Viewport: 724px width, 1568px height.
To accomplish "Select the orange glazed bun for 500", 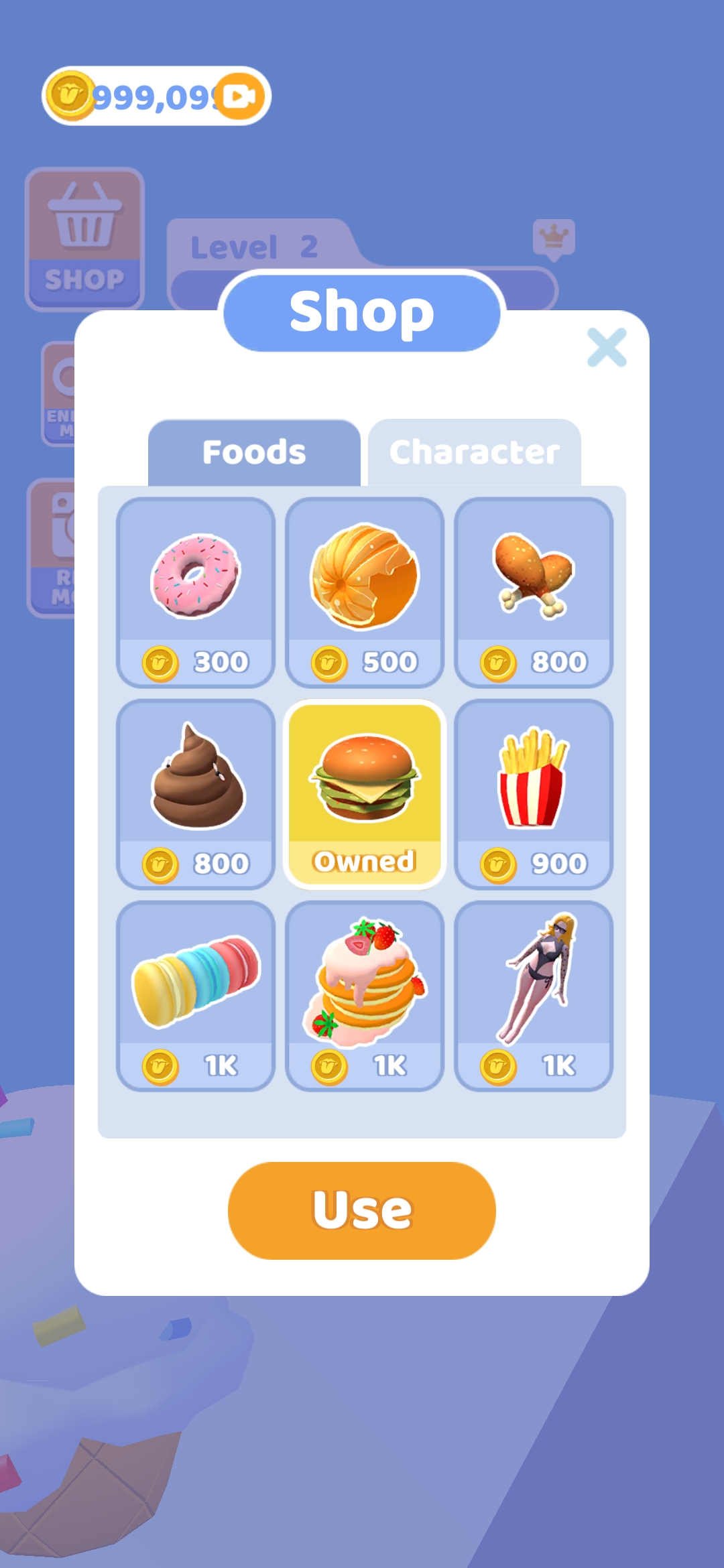I will 365,592.
